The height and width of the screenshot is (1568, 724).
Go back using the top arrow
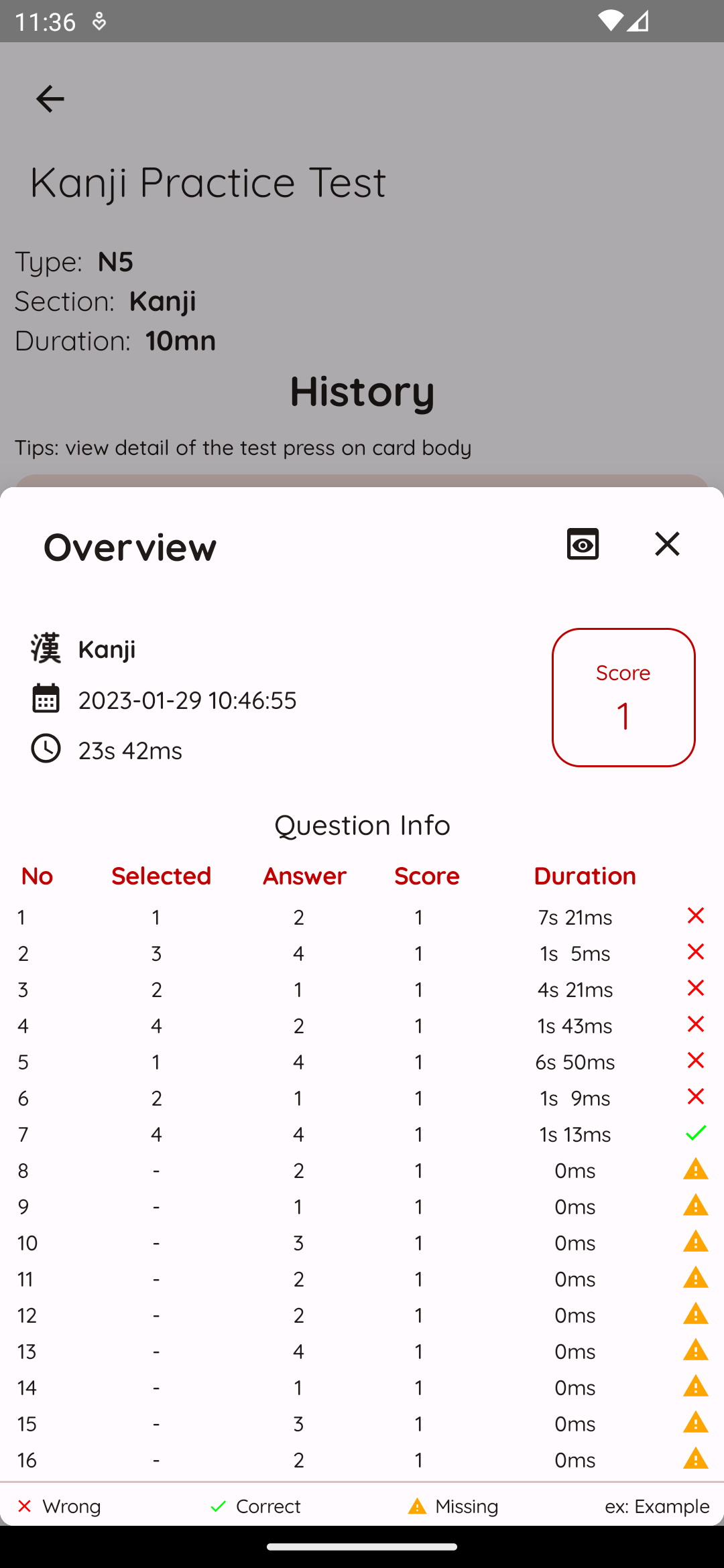(x=50, y=99)
